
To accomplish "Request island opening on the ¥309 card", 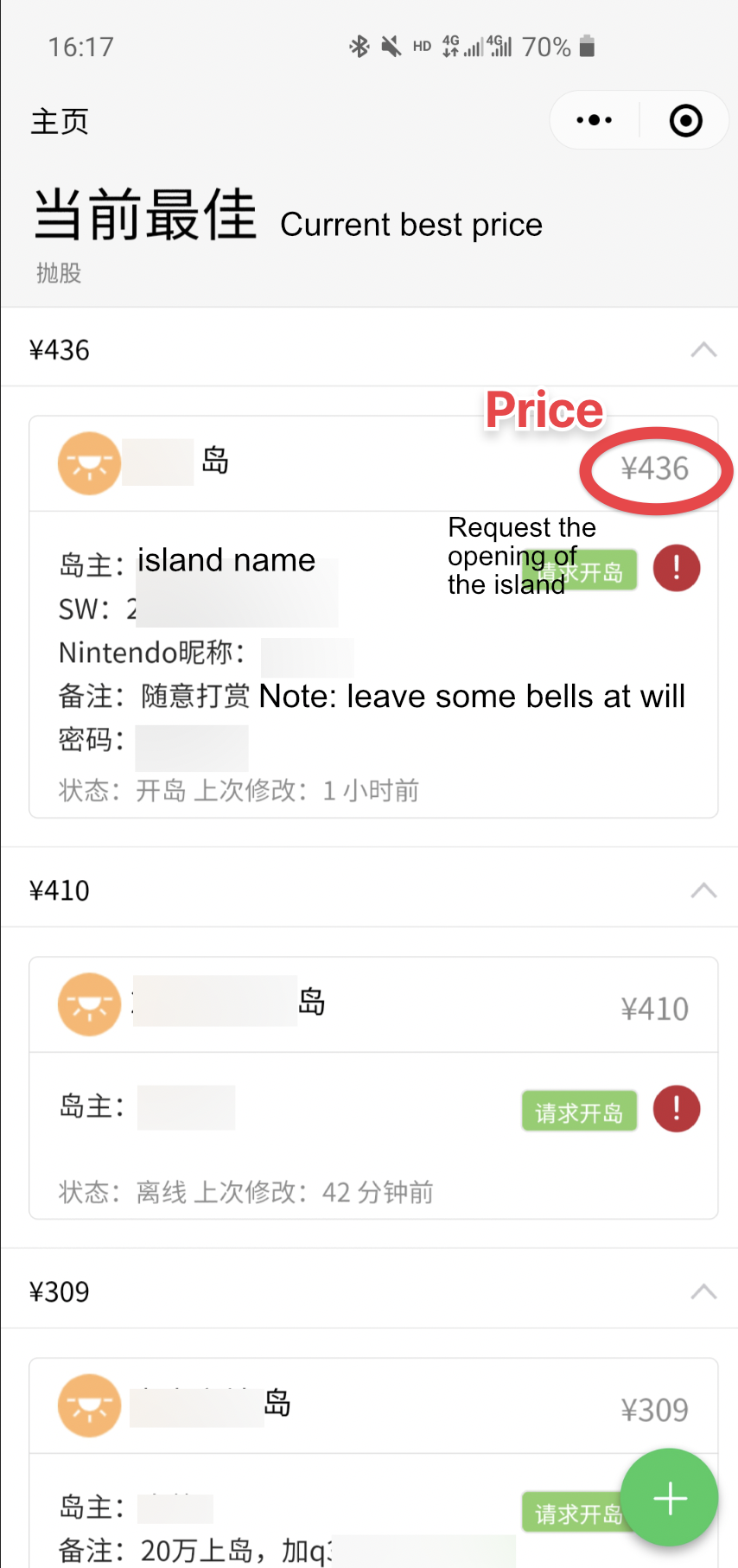I will pos(572,1513).
